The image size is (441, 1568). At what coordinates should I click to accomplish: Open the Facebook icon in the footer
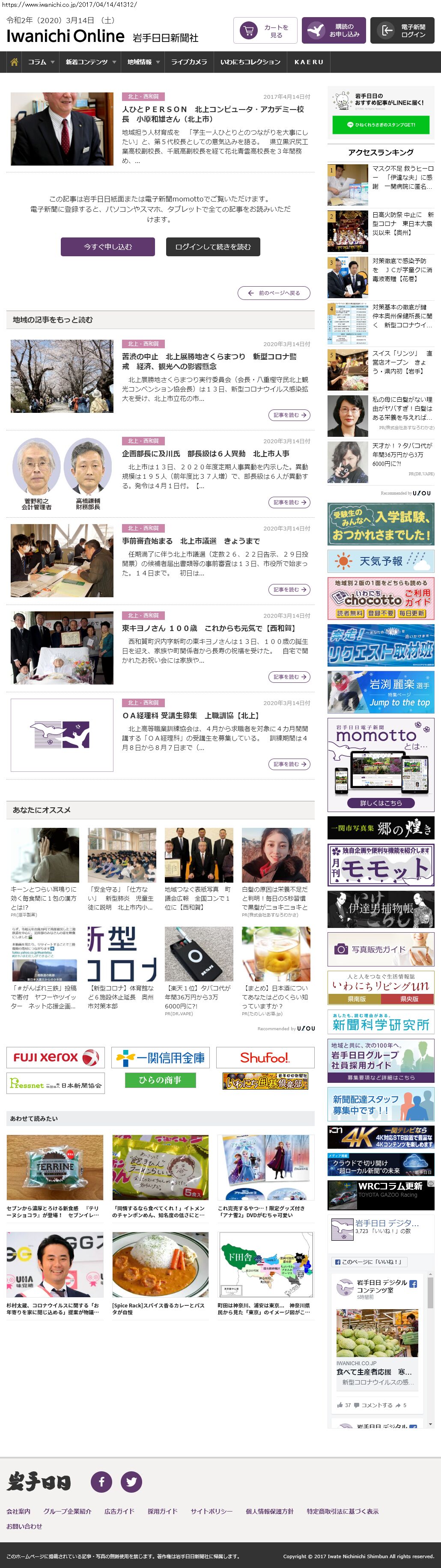[101, 1482]
